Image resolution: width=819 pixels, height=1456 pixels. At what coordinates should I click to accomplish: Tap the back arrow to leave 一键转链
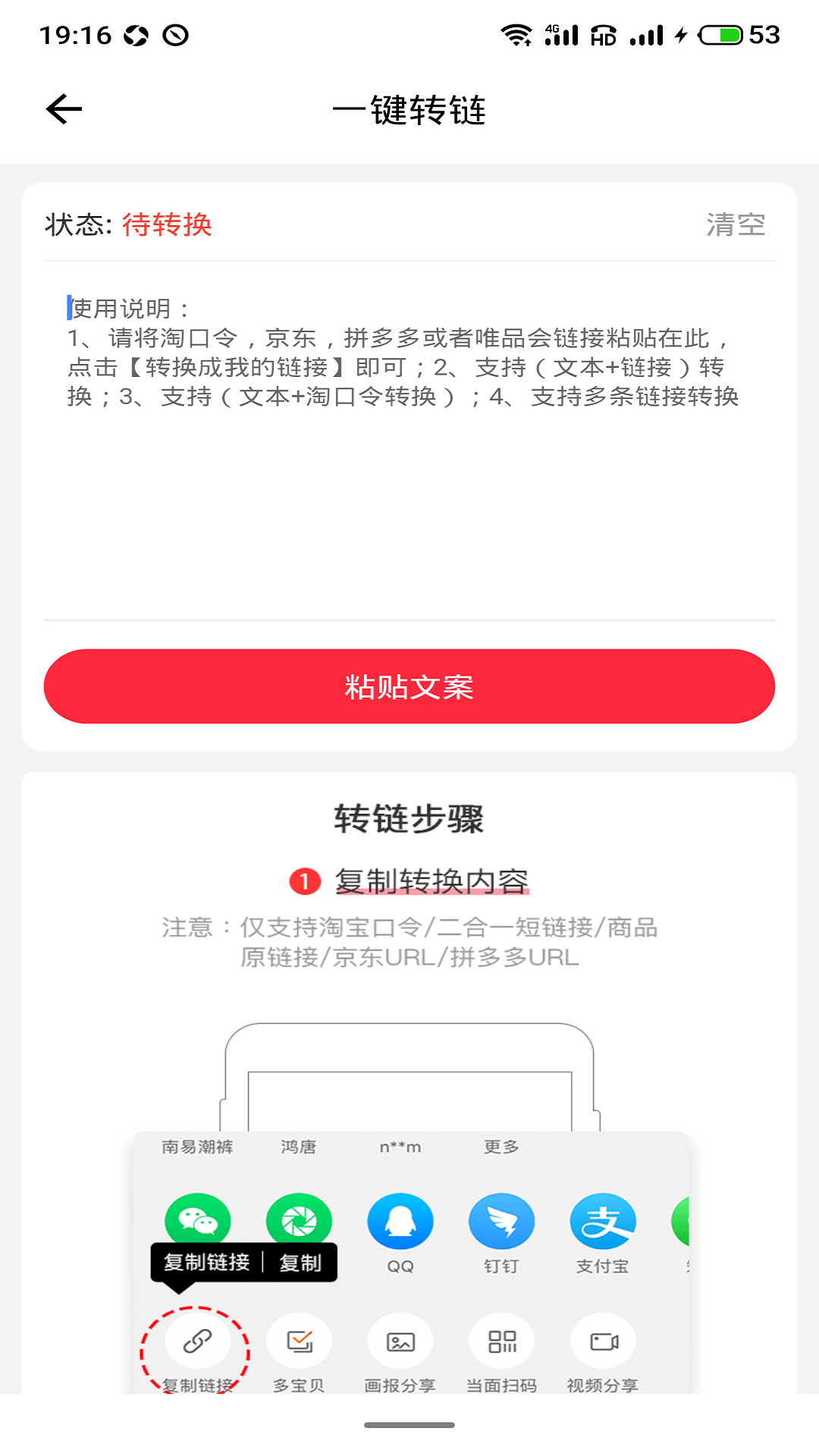(64, 108)
